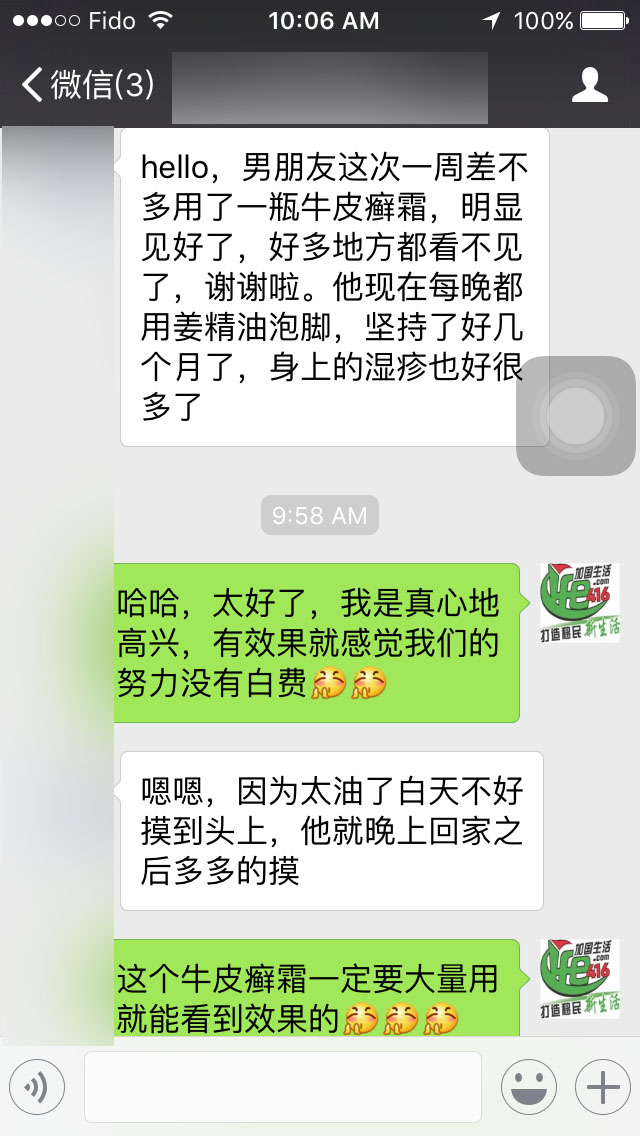
Task: Open sender avatar beside 这个牛皮癣霜 message
Action: [579, 979]
